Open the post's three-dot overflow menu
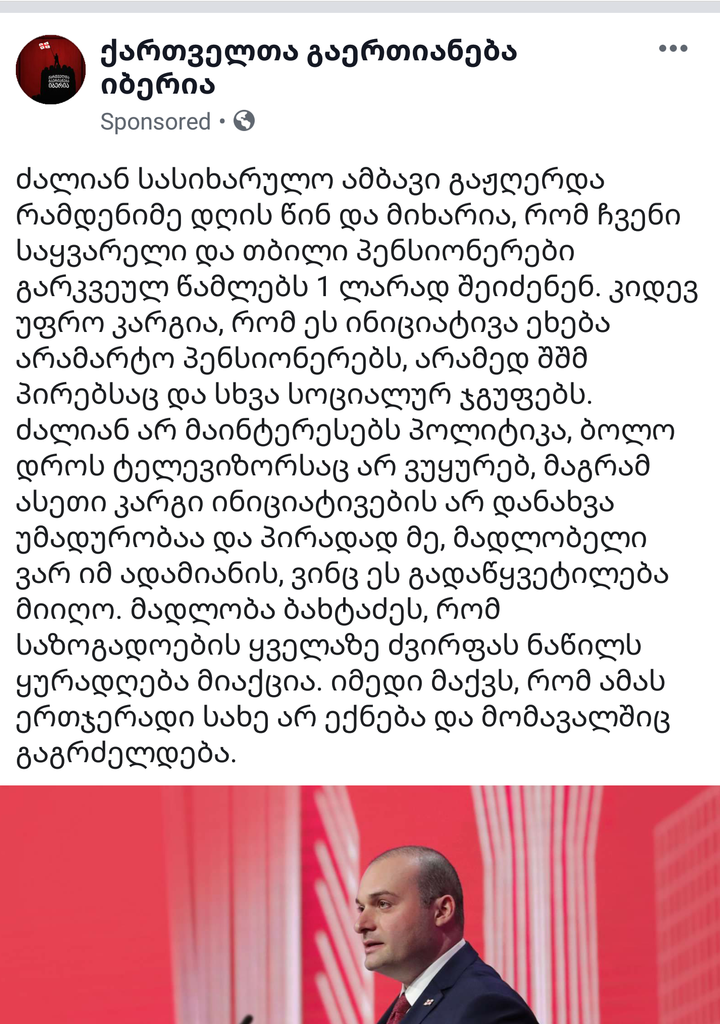The width and height of the screenshot is (720, 1024). [x=672, y=50]
